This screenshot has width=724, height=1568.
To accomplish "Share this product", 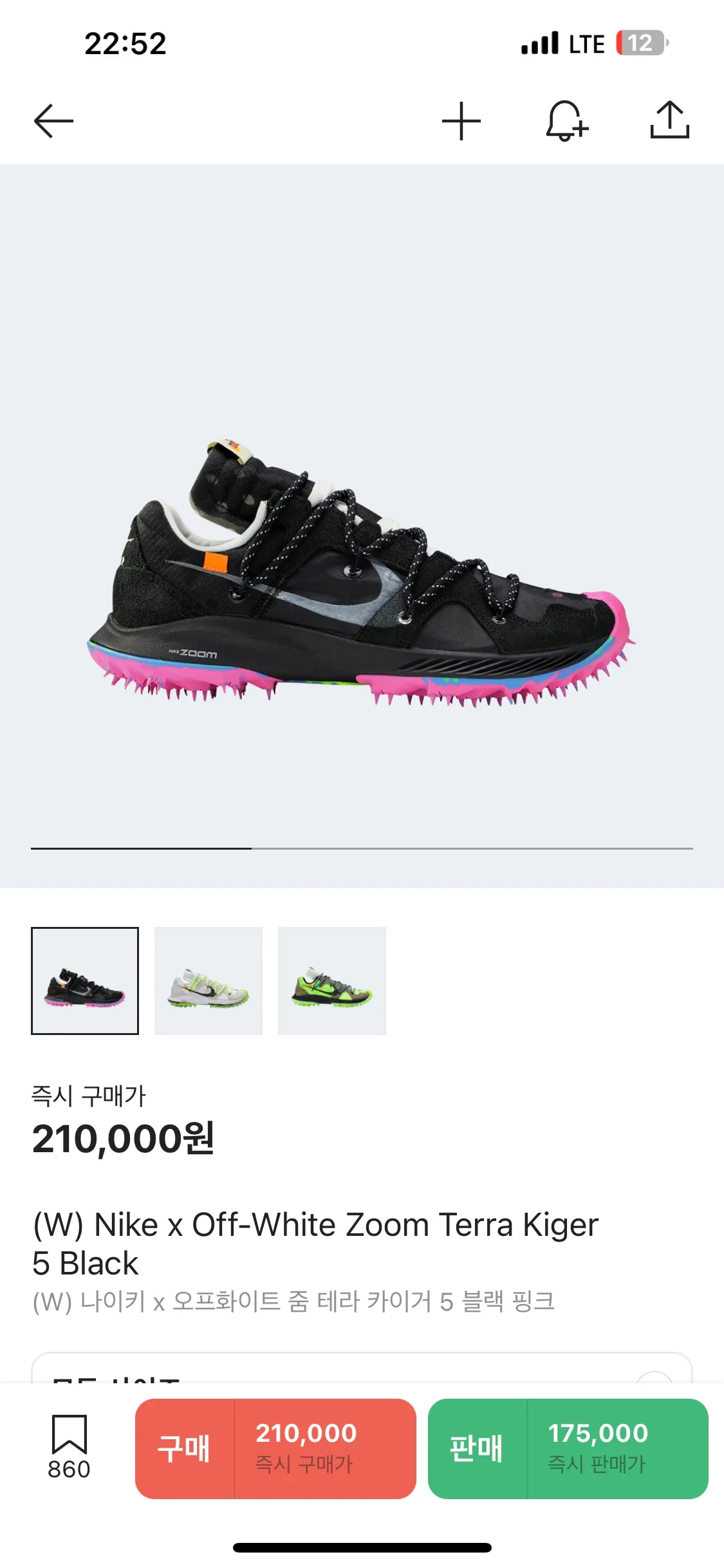I will (669, 120).
